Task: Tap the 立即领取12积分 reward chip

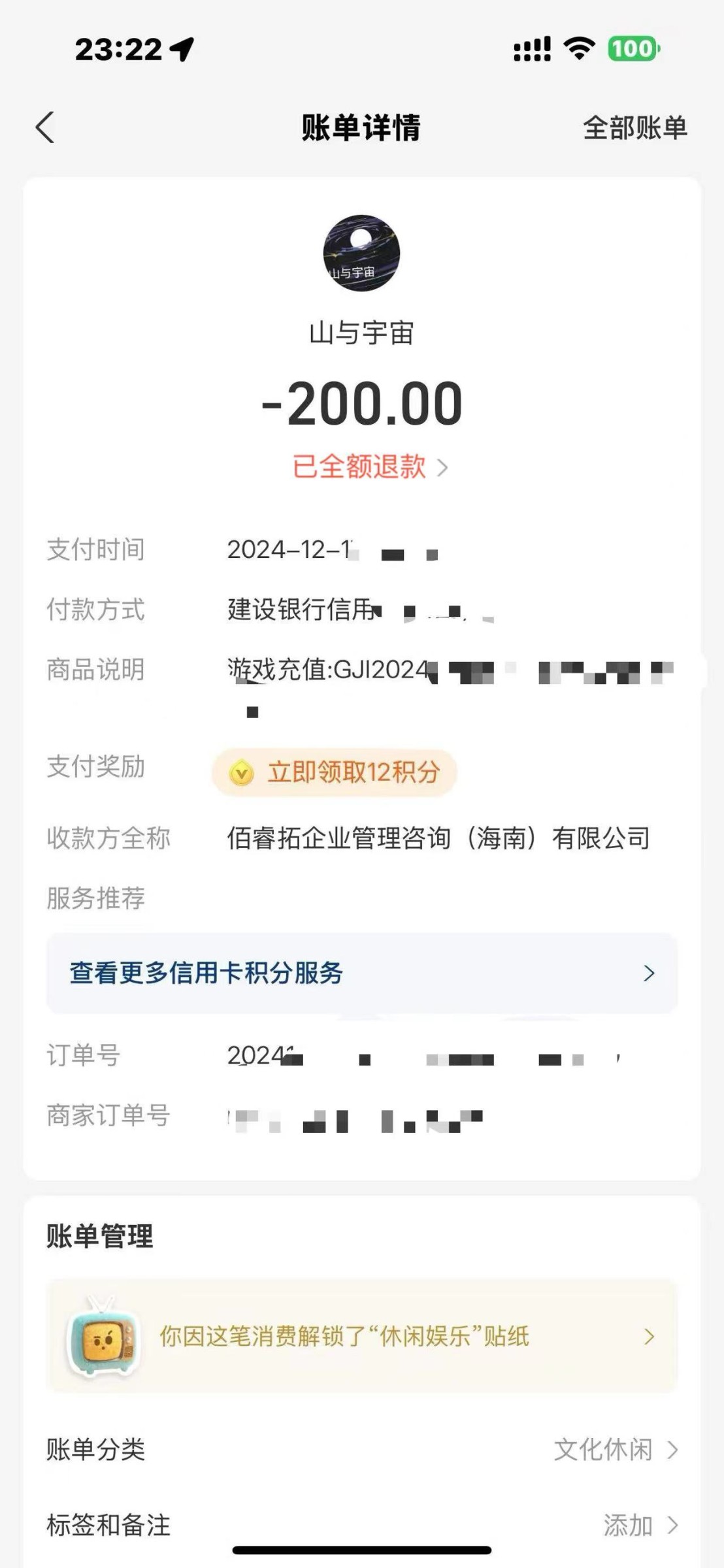Action: pyautogui.click(x=334, y=772)
